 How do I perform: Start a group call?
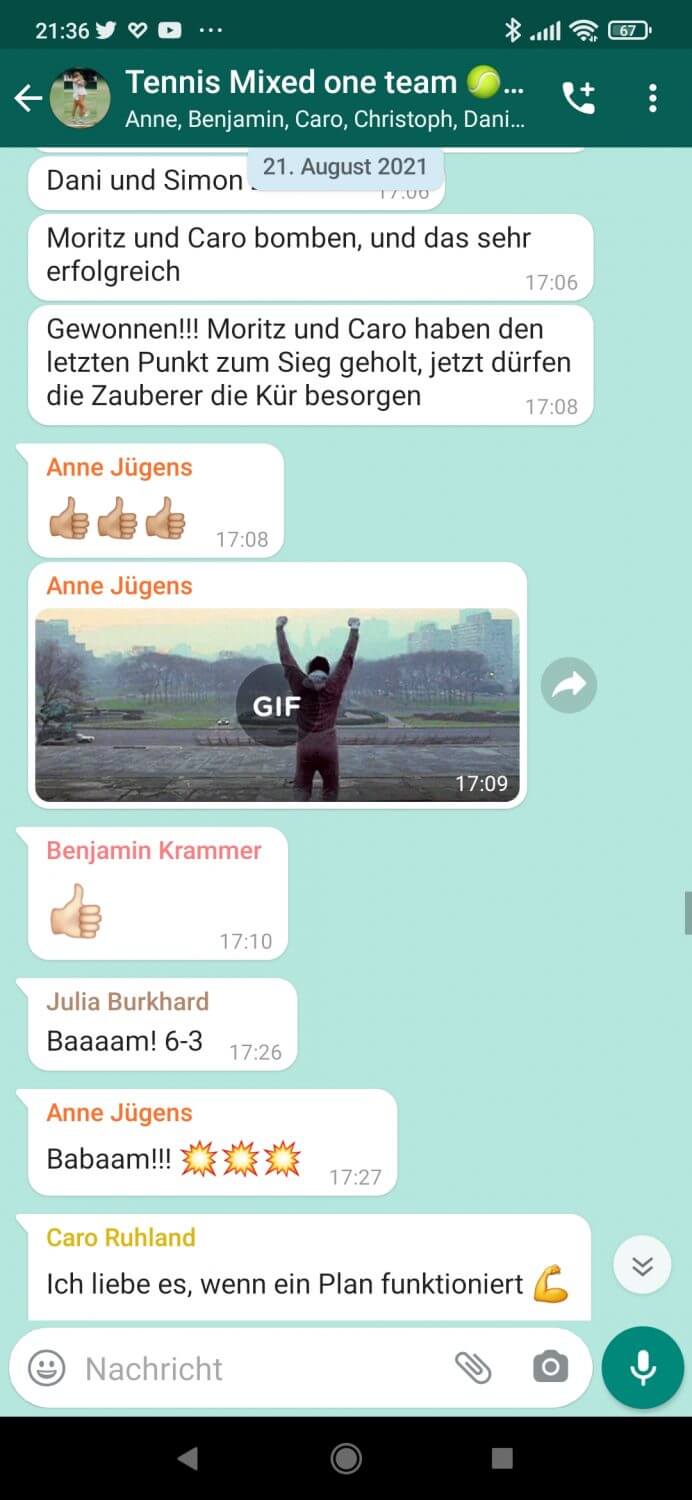click(x=579, y=98)
